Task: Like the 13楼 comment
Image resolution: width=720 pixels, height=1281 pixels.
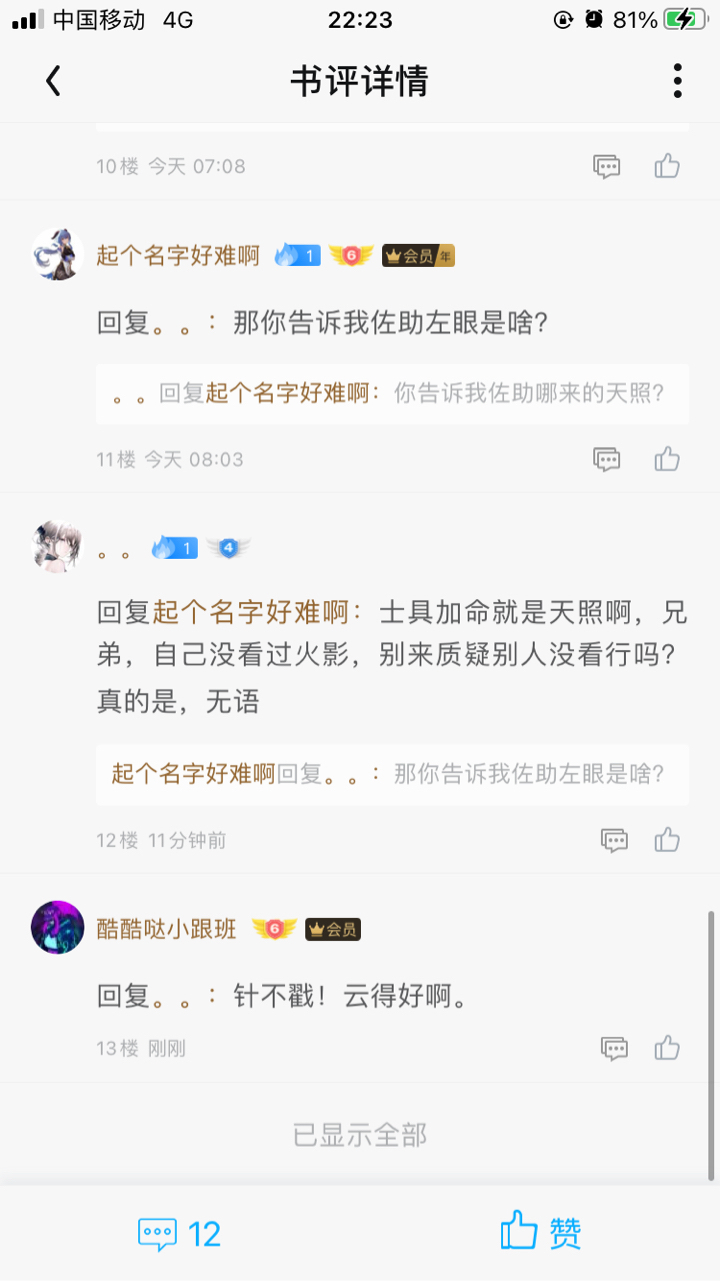Action: click(x=667, y=1048)
